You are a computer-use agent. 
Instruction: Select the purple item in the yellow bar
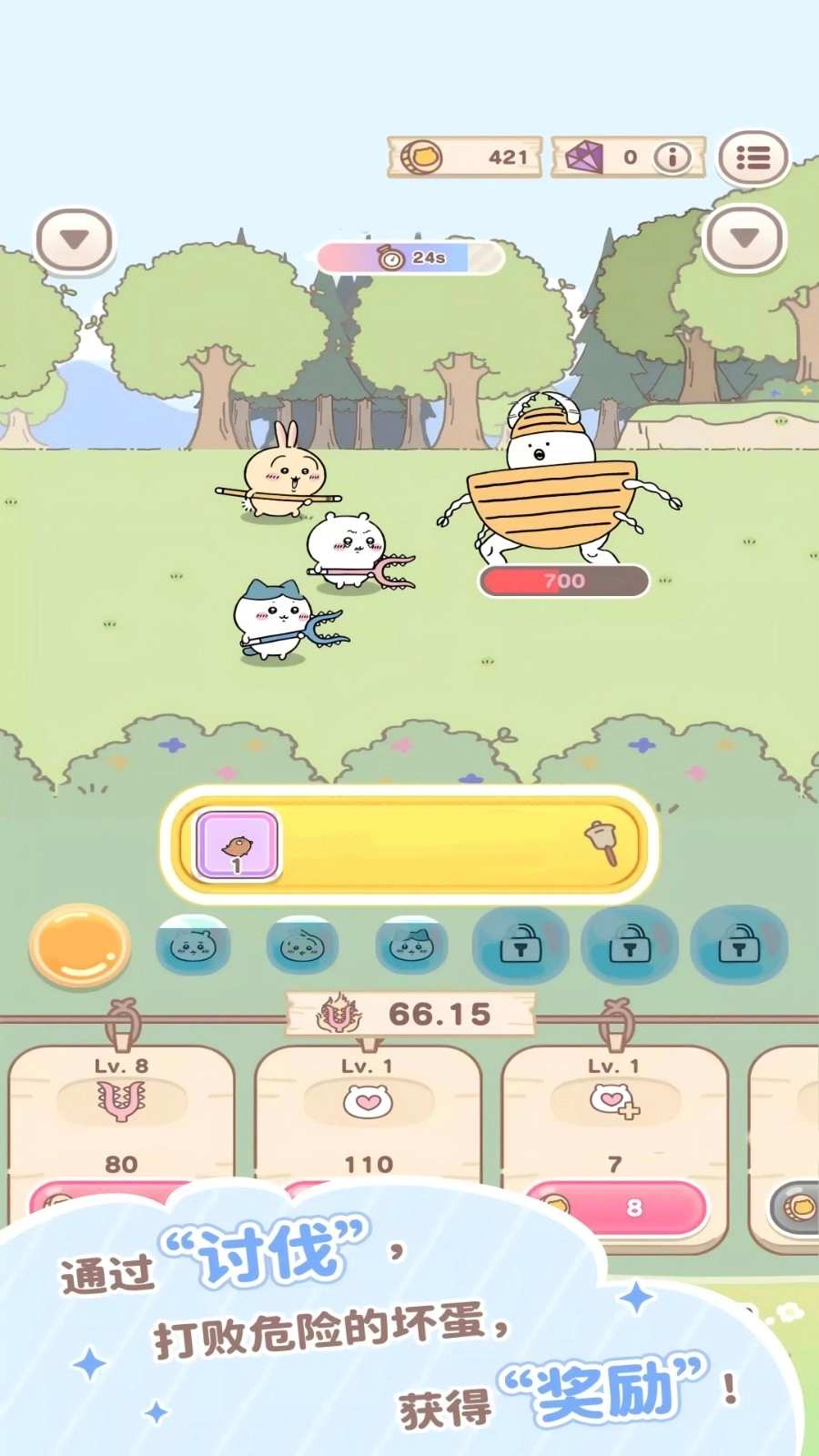pos(238,845)
